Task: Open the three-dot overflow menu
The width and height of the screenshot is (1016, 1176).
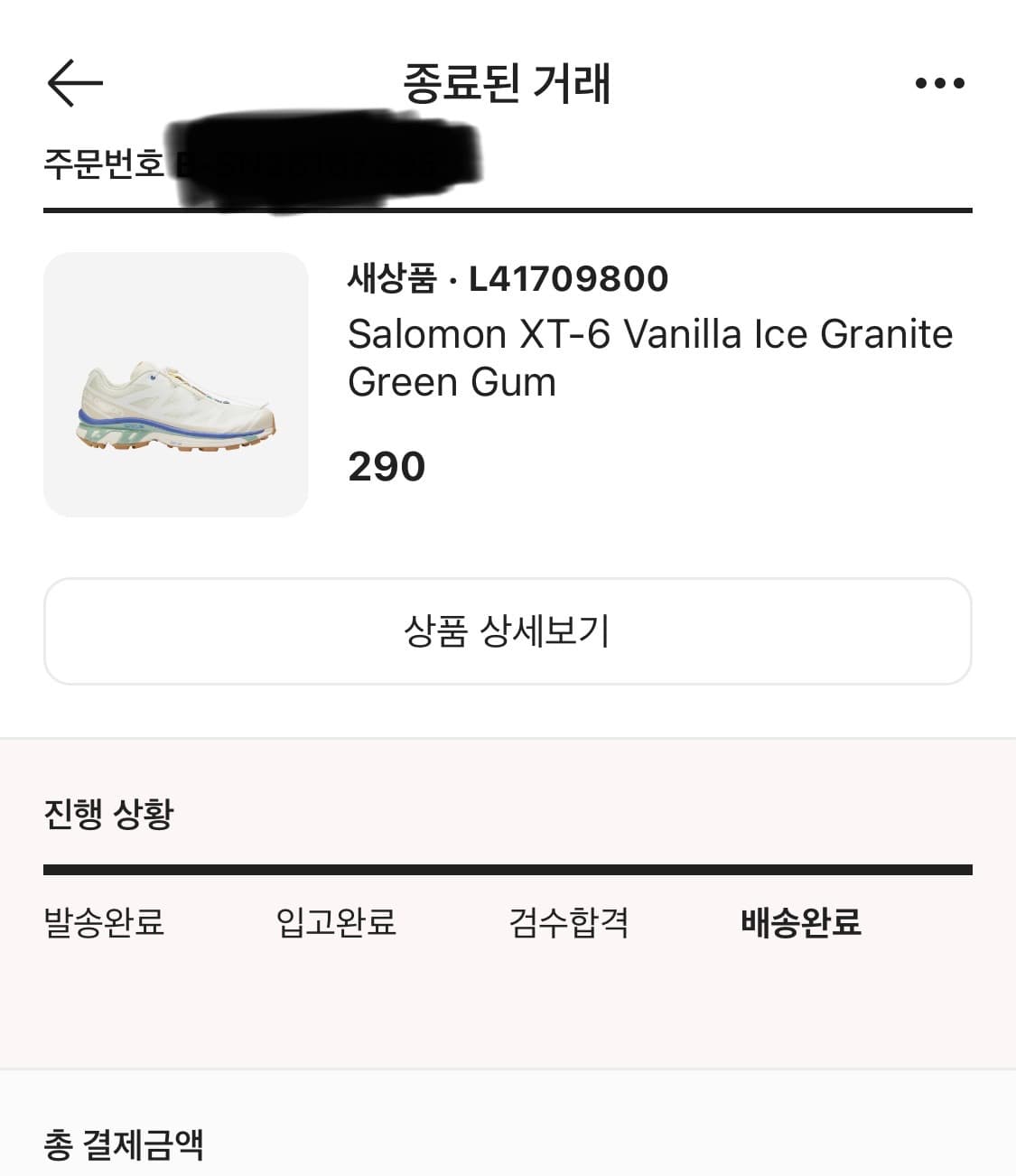Action: [x=939, y=83]
